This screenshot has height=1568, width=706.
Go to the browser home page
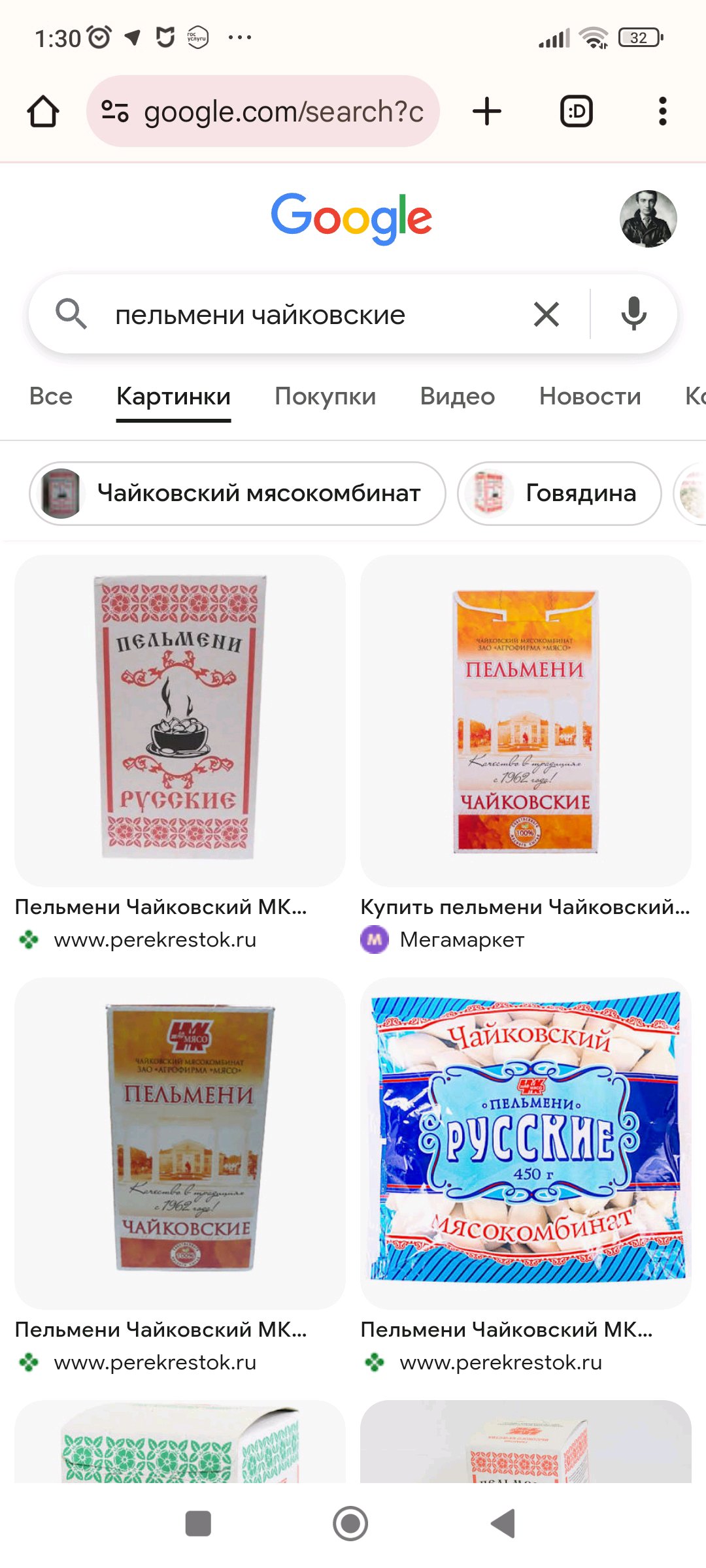(43, 112)
